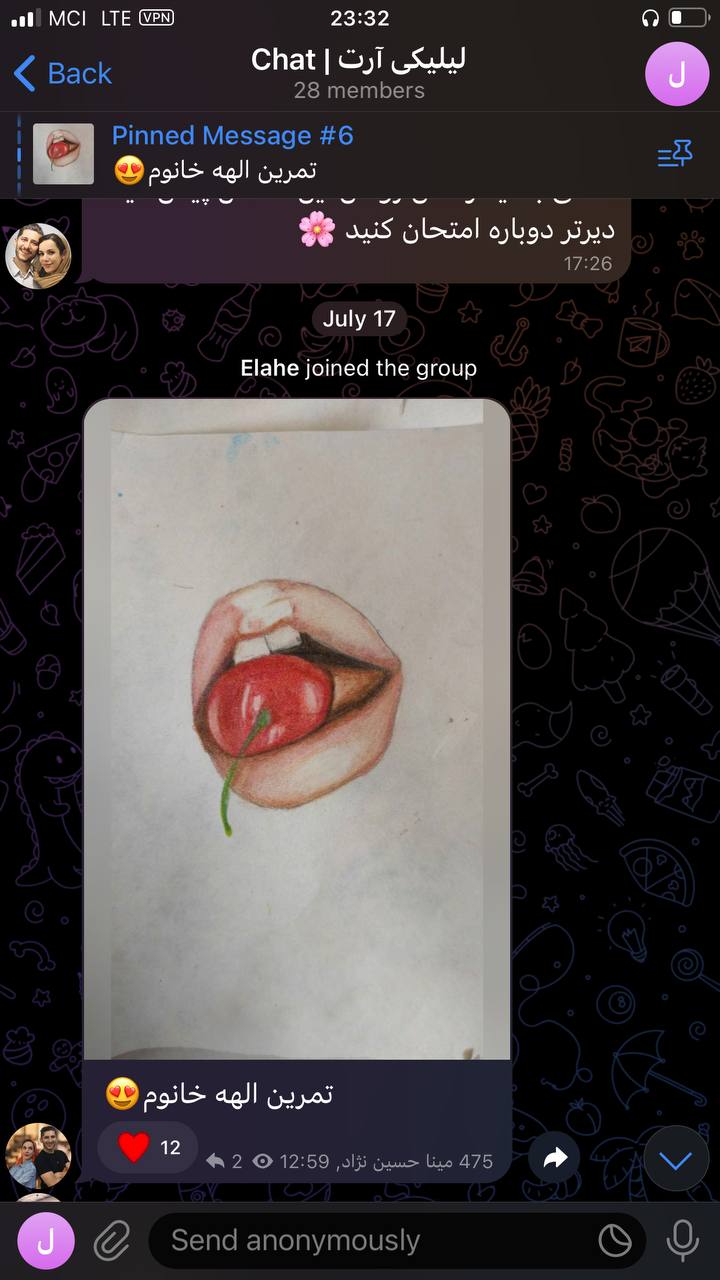Open the couple's profile photo sender
This screenshot has width=720, height=1280.
(38, 256)
